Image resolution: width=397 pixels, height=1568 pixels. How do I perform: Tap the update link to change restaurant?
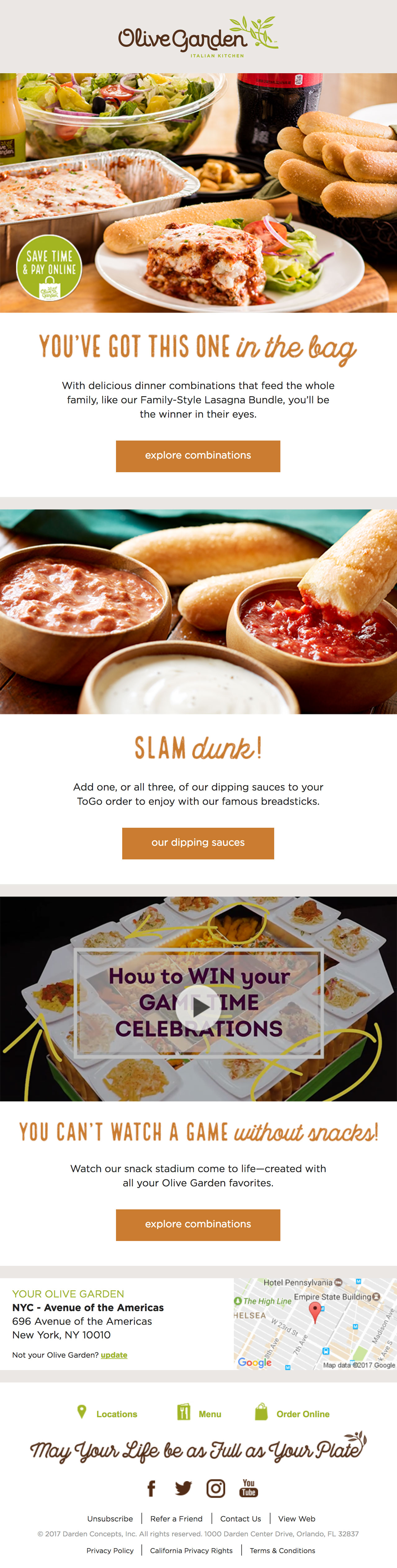[114, 1355]
